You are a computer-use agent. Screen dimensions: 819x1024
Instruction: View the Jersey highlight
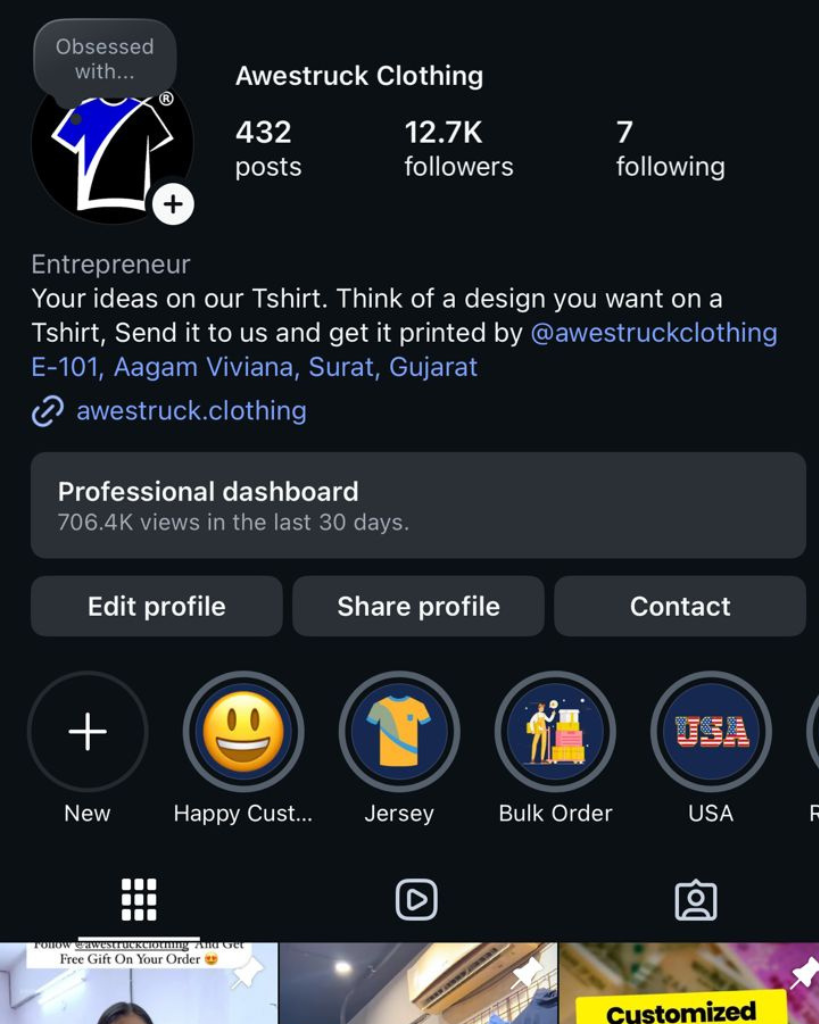(x=399, y=732)
